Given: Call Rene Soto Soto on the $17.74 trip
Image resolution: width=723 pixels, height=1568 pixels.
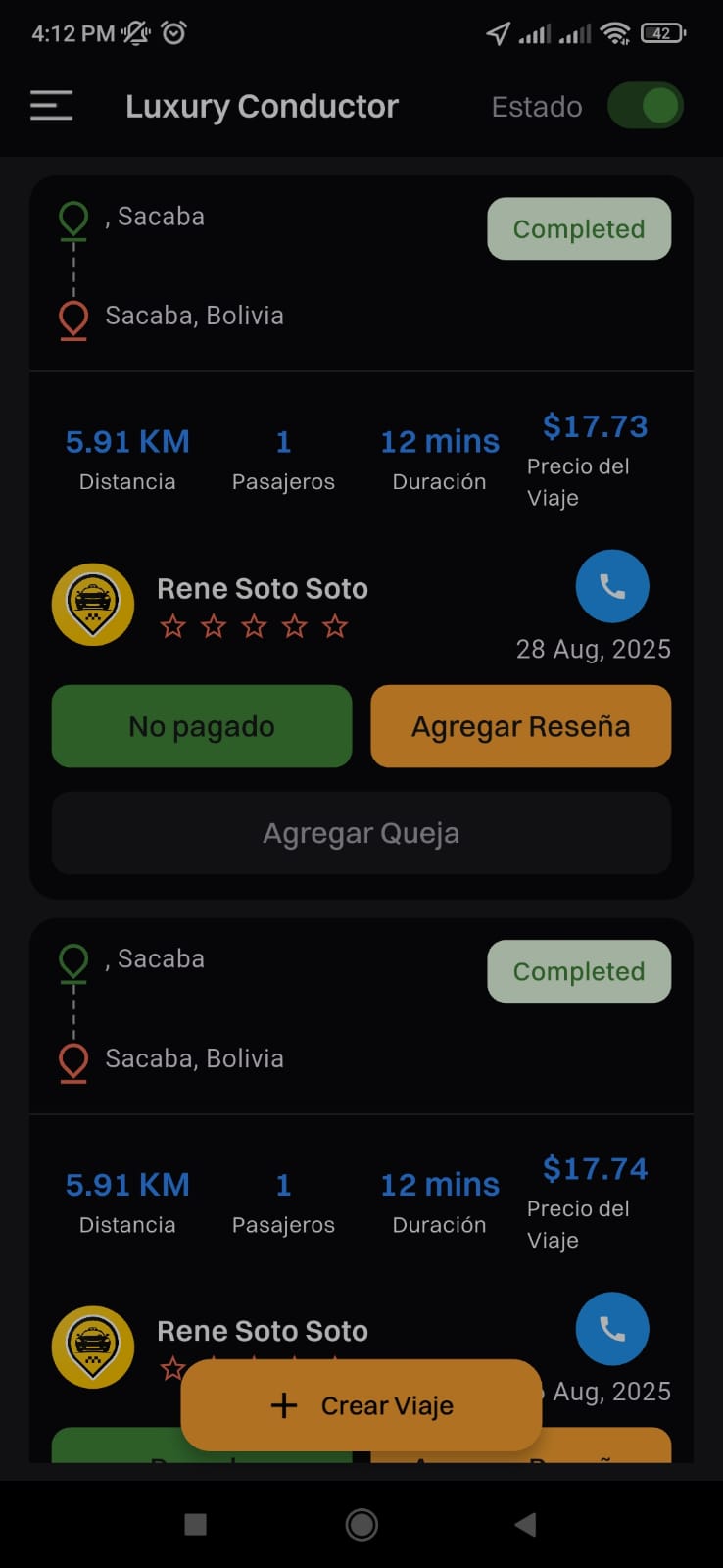Looking at the screenshot, I should tap(612, 1329).
